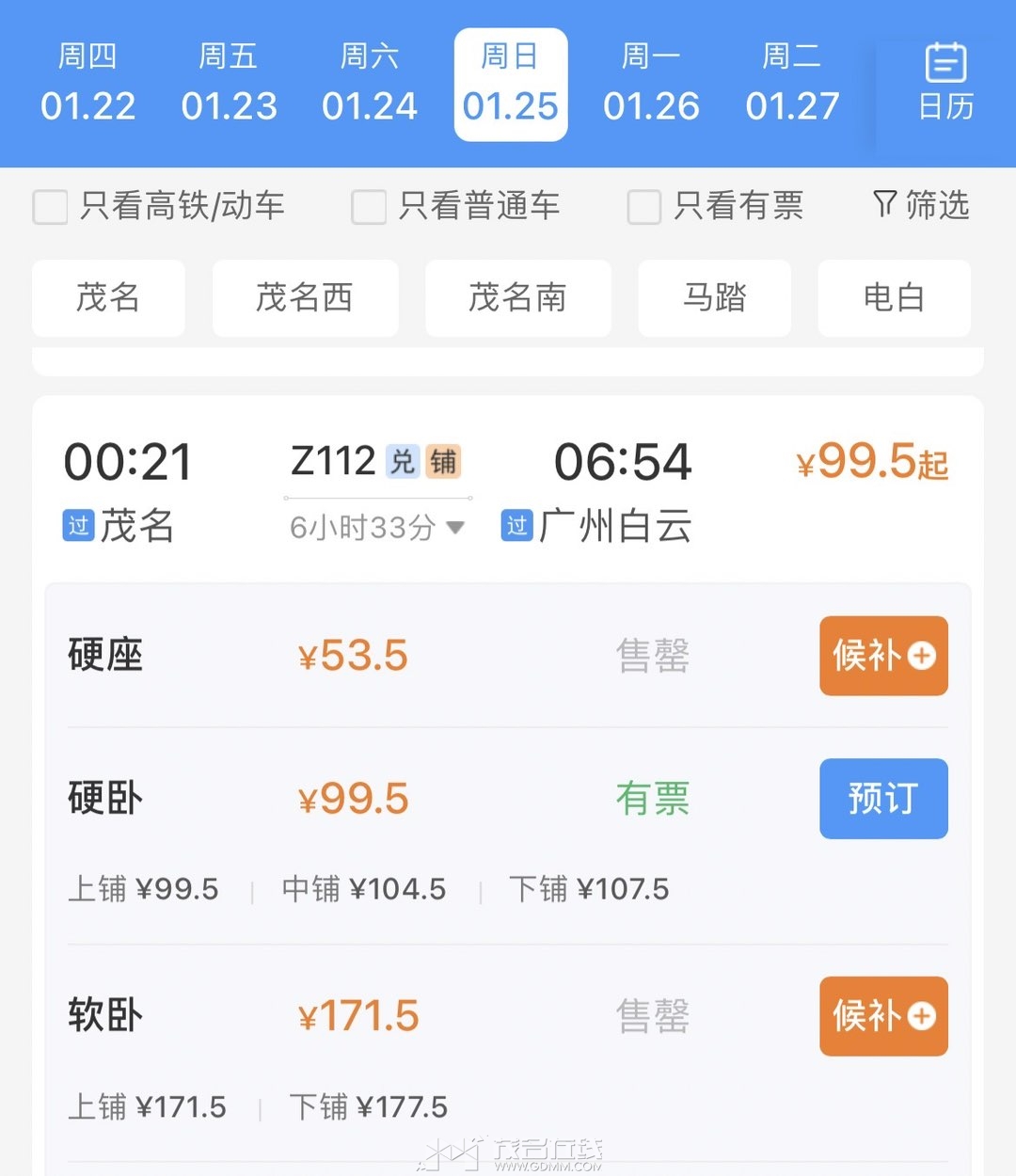
Task: Tick the 只看有票 checkbox
Action: point(644,207)
